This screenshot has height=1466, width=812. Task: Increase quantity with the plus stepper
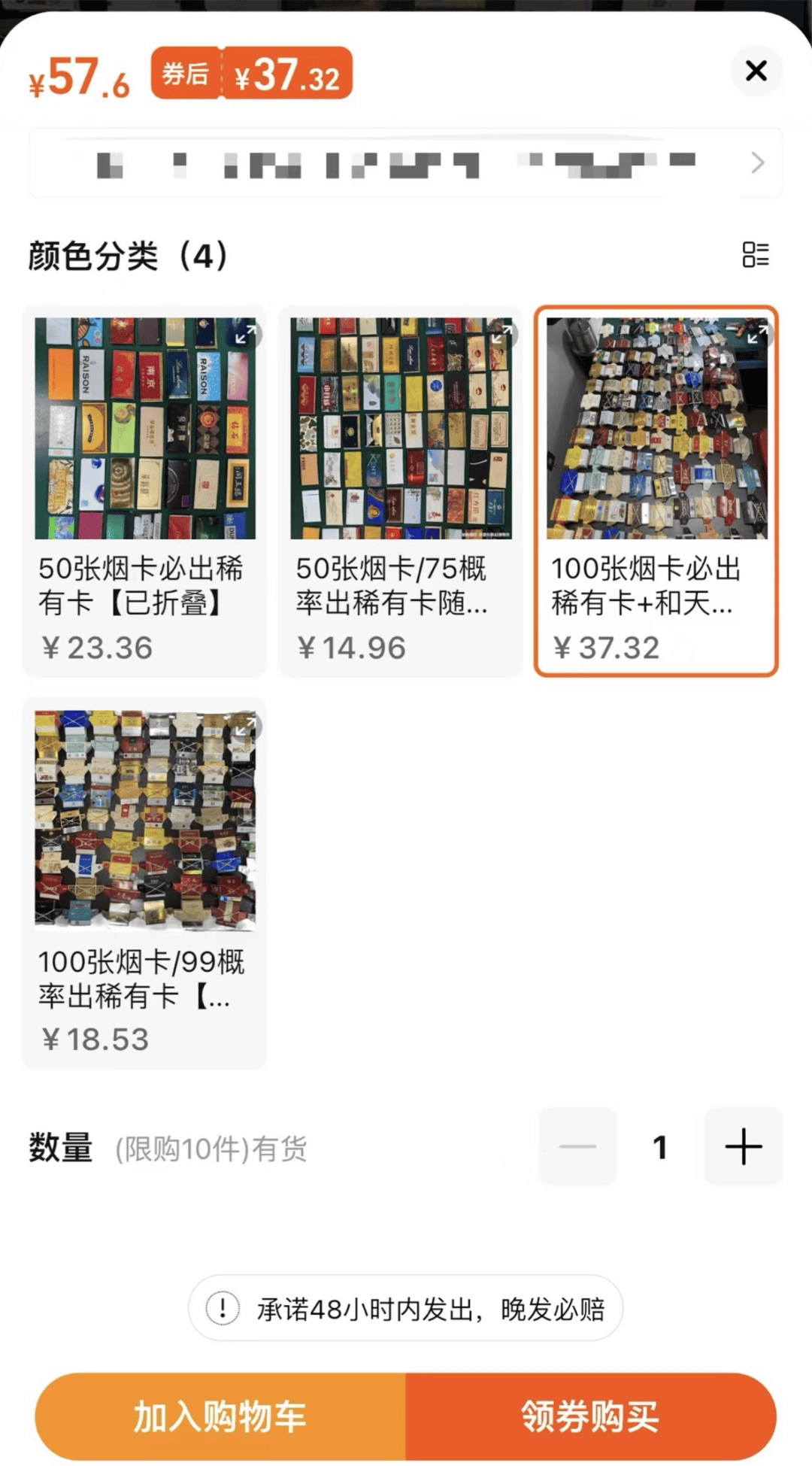[743, 1146]
